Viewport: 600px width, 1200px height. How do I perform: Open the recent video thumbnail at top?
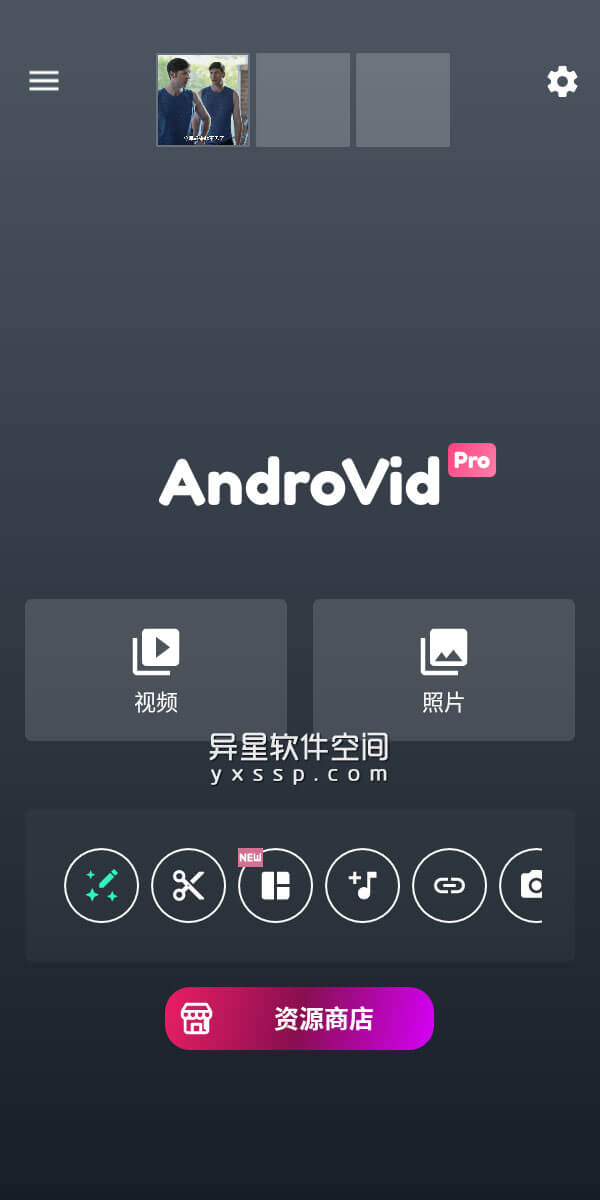[x=203, y=100]
